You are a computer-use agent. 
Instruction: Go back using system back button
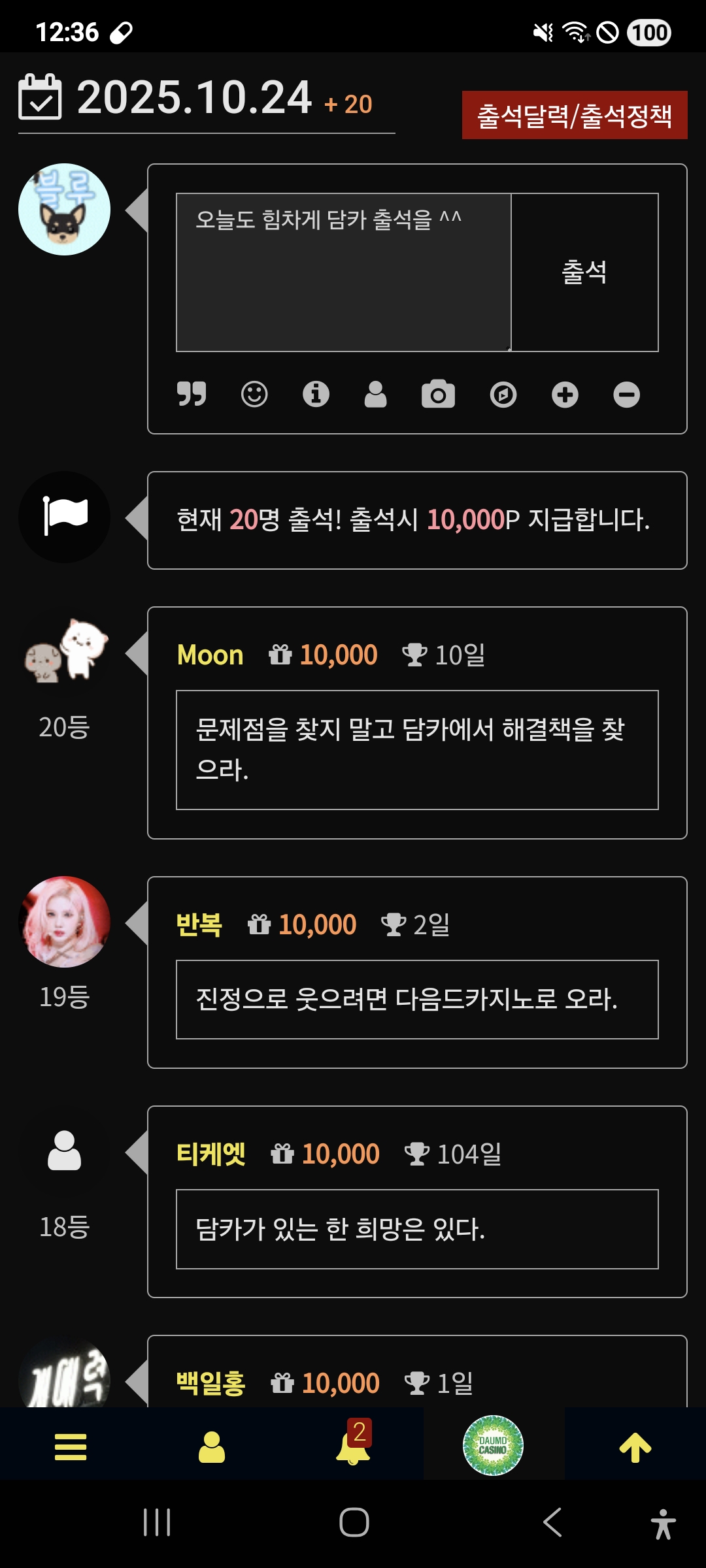552,1522
